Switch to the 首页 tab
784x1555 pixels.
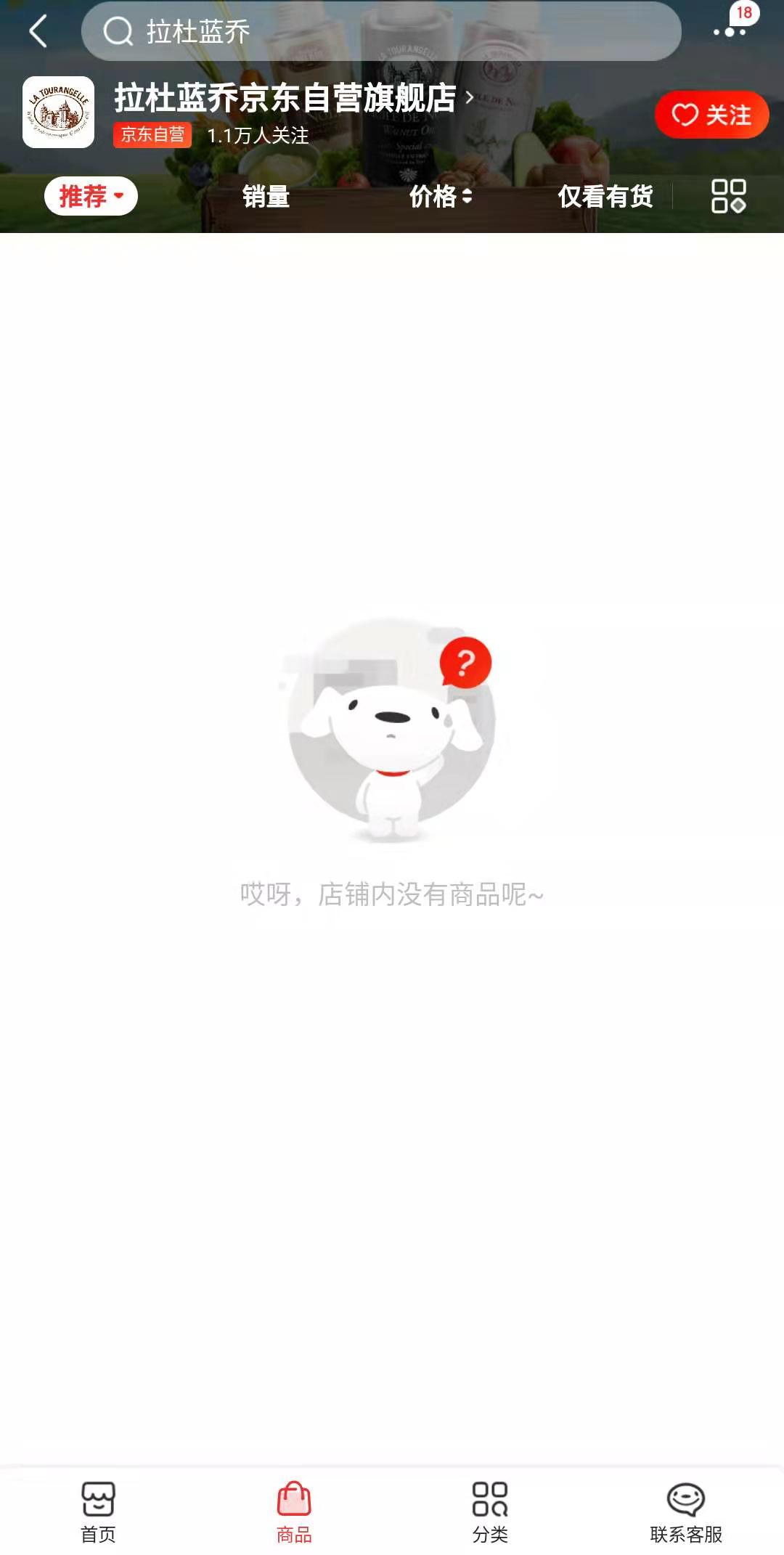pyautogui.click(x=98, y=1512)
